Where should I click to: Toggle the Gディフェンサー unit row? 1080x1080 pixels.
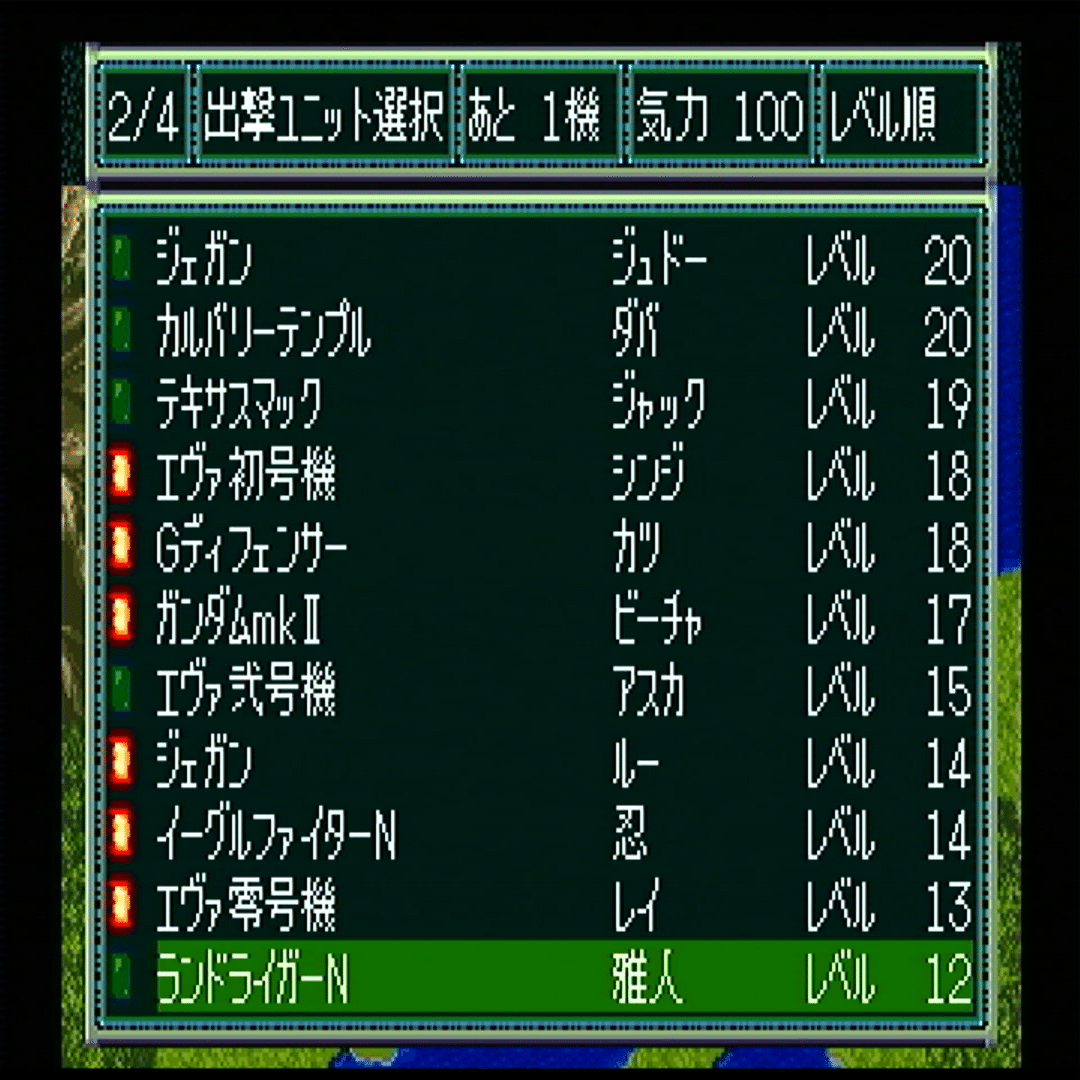coord(540,549)
